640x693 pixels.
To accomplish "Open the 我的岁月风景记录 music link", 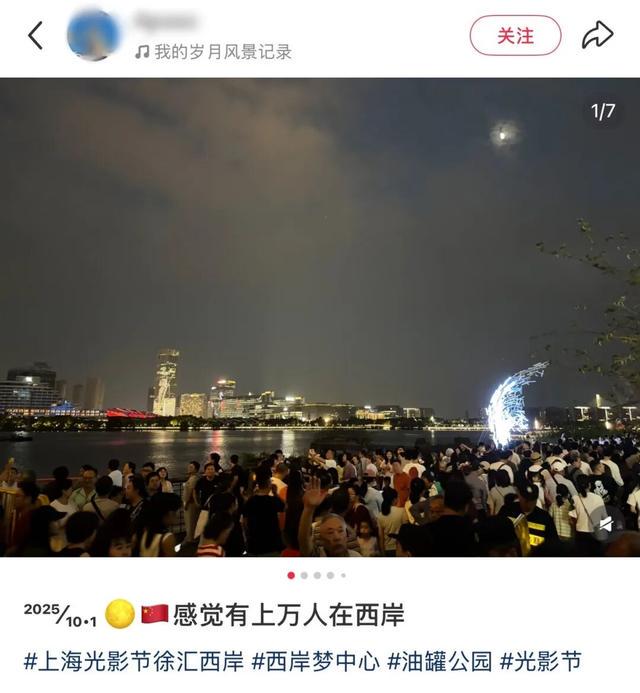I will point(213,52).
